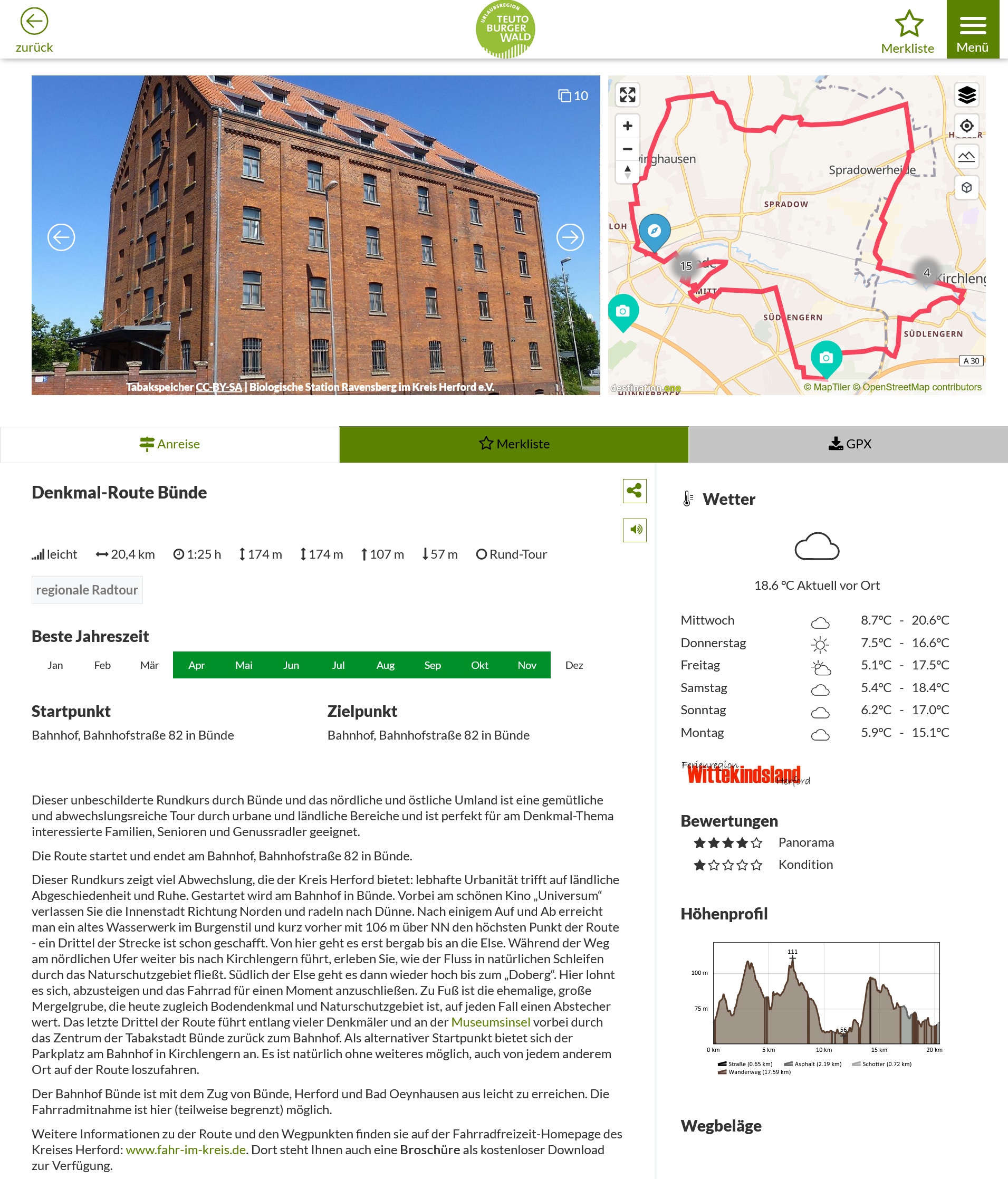Expand the map to fullscreen
This screenshot has height=1179, width=1008.
click(628, 95)
